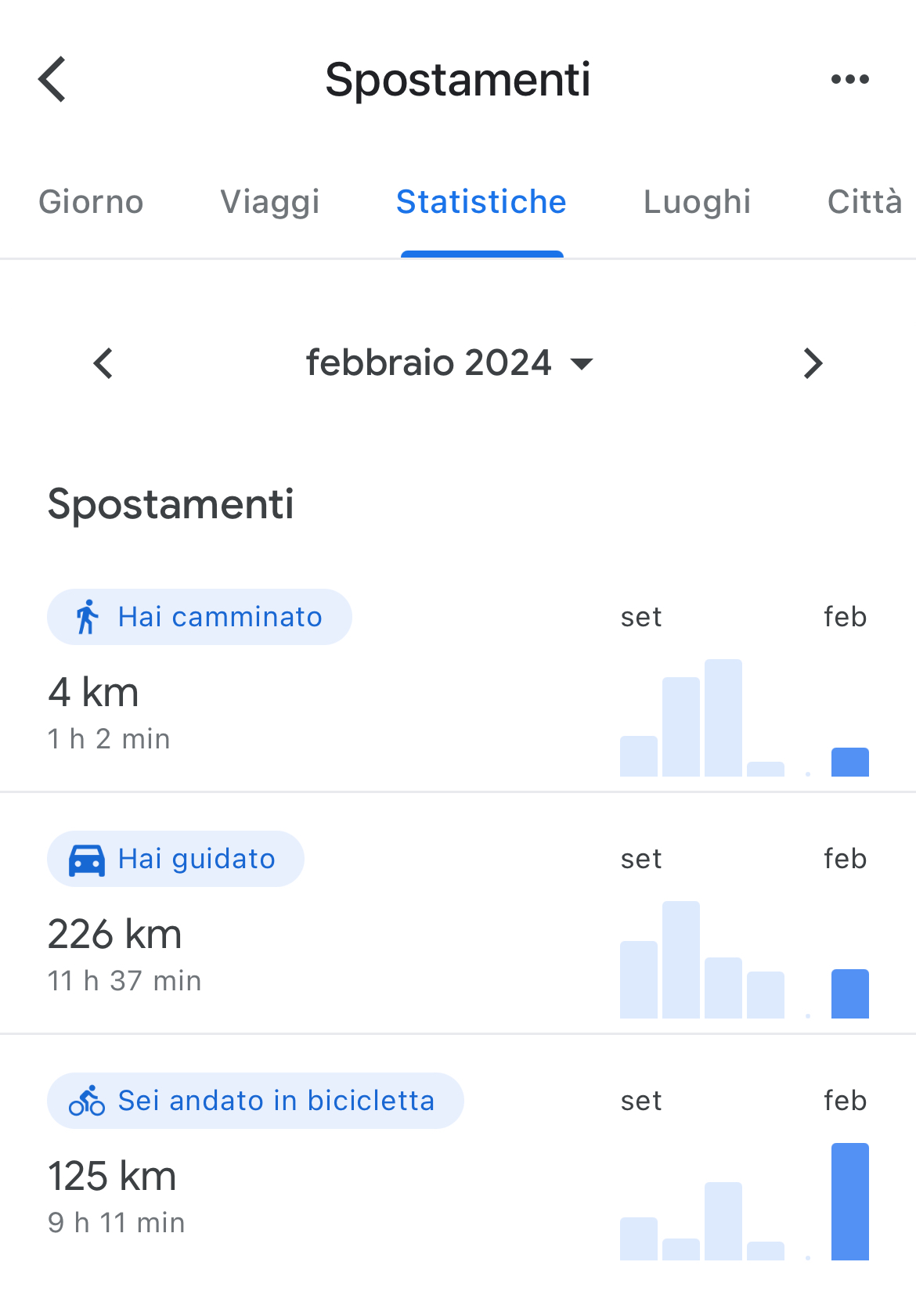Viewport: 916px width, 1316px height.
Task: Open the Luoghi tab
Action: tap(697, 202)
